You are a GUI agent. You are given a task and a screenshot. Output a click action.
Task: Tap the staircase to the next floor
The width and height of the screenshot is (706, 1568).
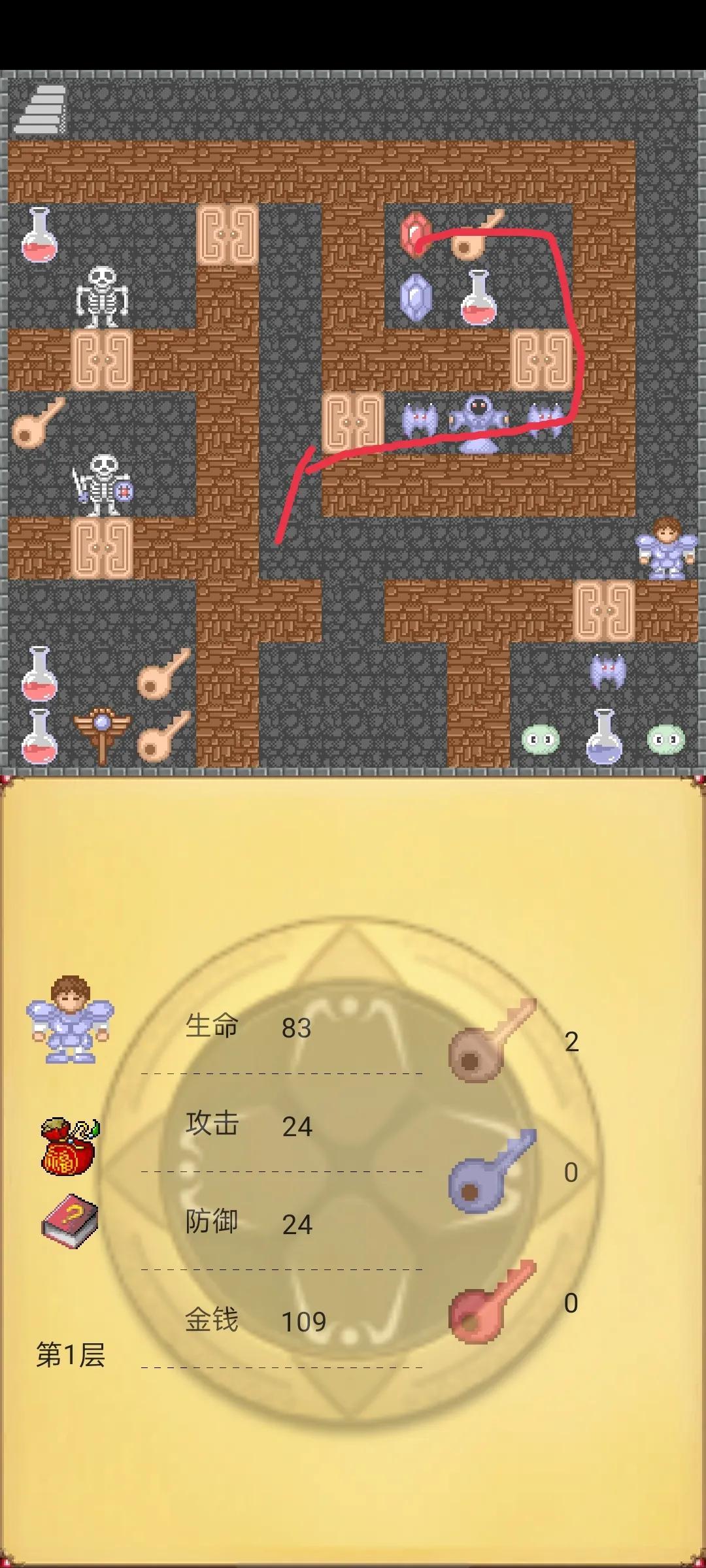pyautogui.click(x=41, y=109)
